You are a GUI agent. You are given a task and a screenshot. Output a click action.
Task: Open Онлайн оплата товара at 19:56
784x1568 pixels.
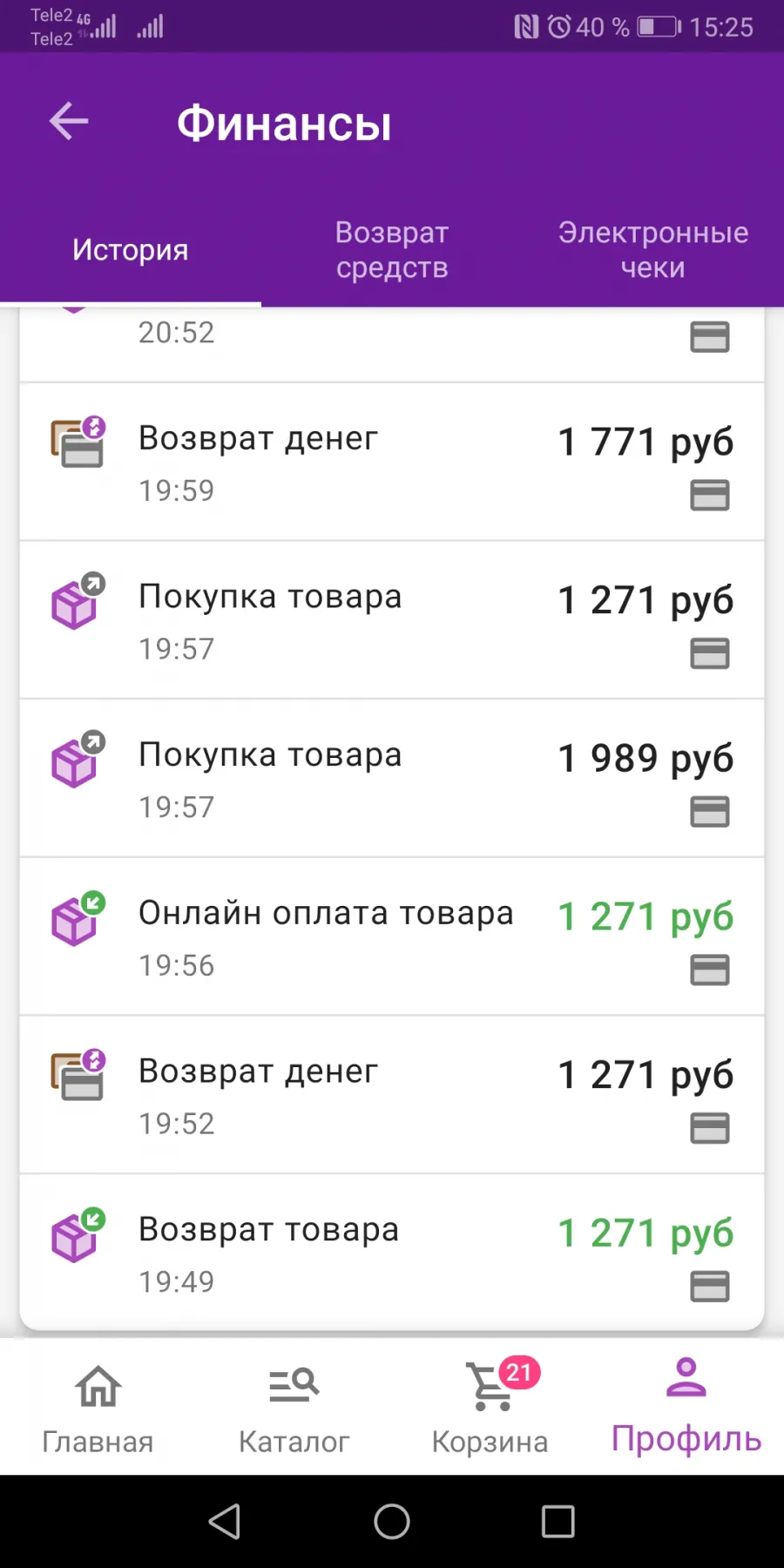pos(392,936)
